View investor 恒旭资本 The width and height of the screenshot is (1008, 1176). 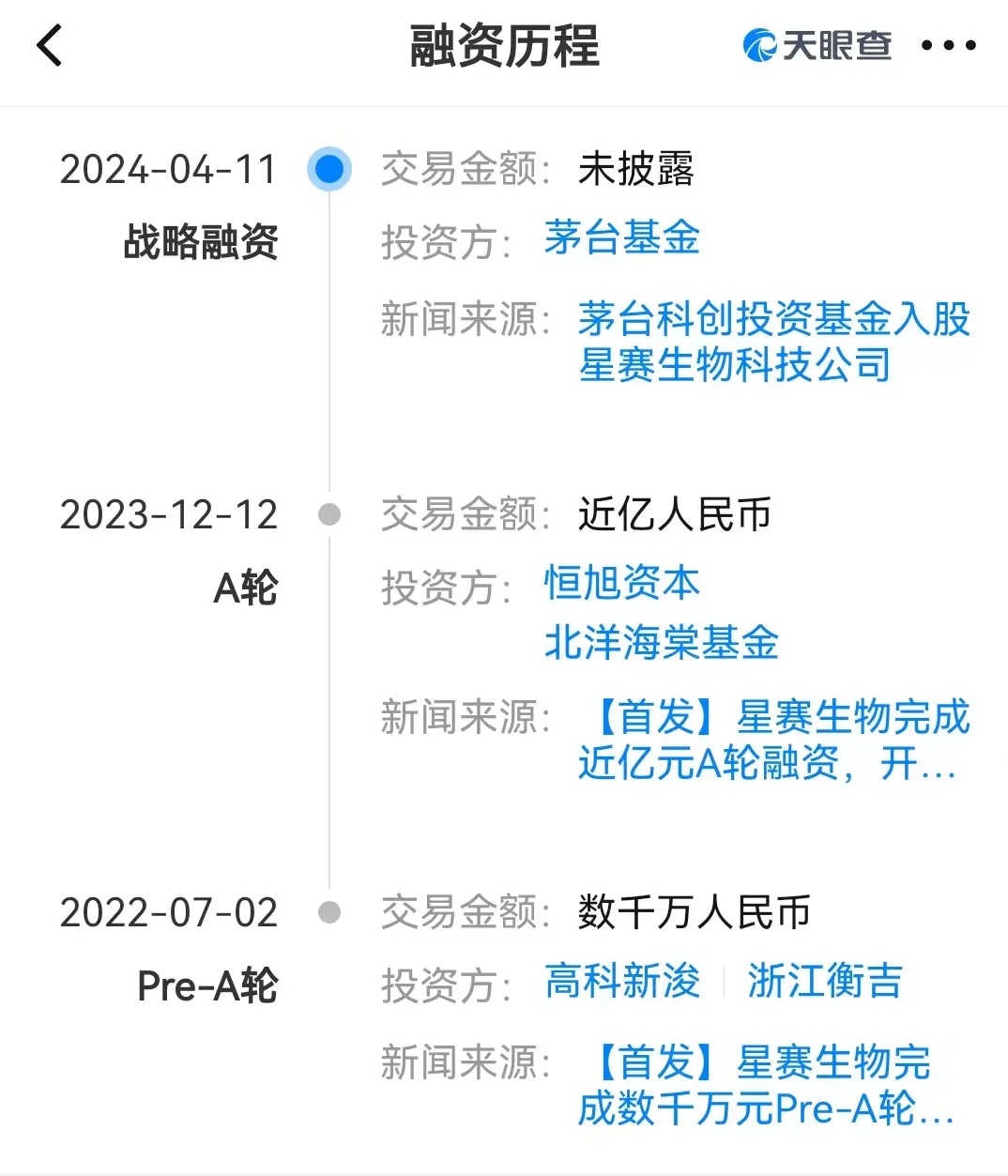coord(622,583)
